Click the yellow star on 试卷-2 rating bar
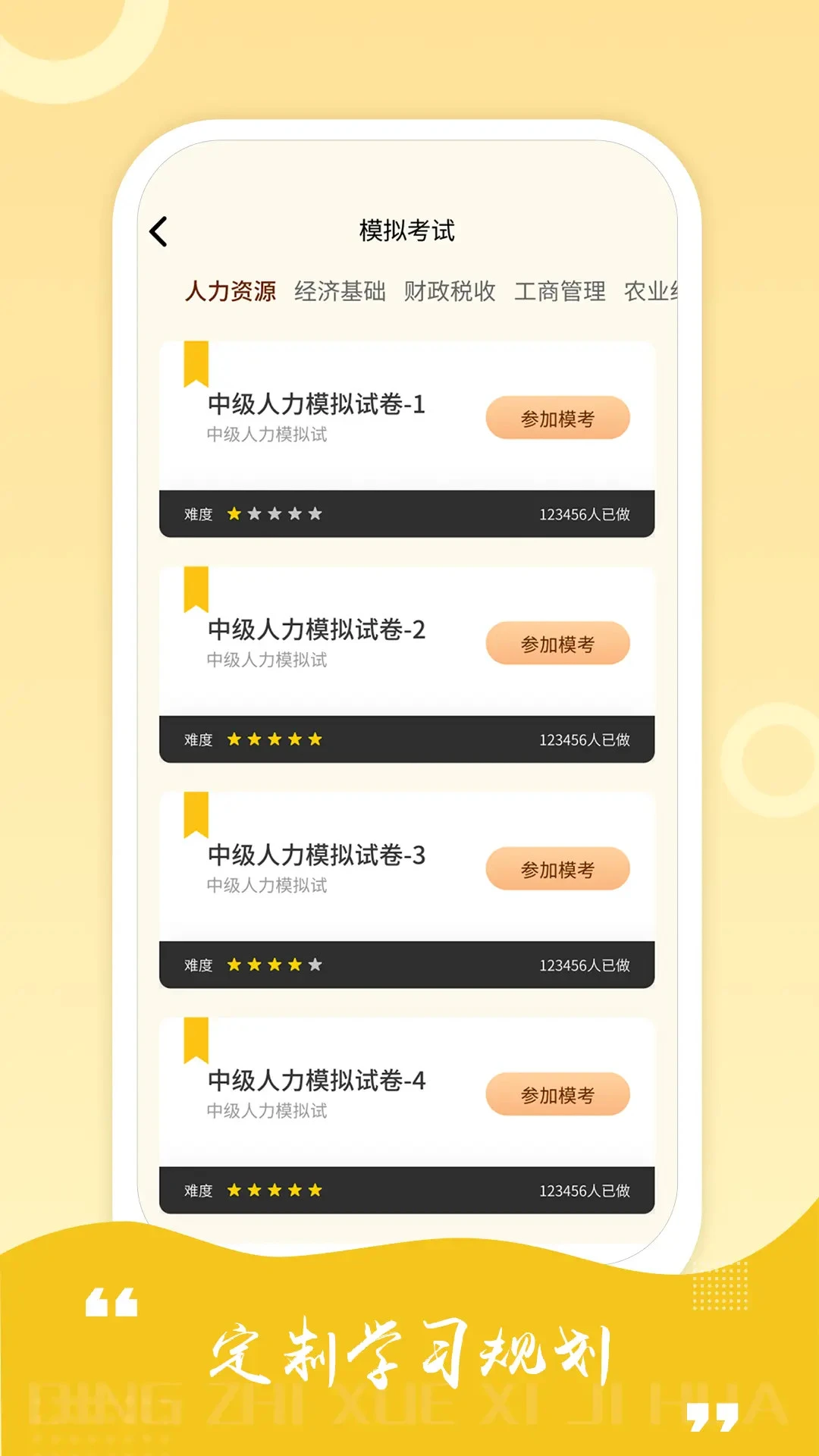Viewport: 819px width, 1456px height. coord(273,739)
